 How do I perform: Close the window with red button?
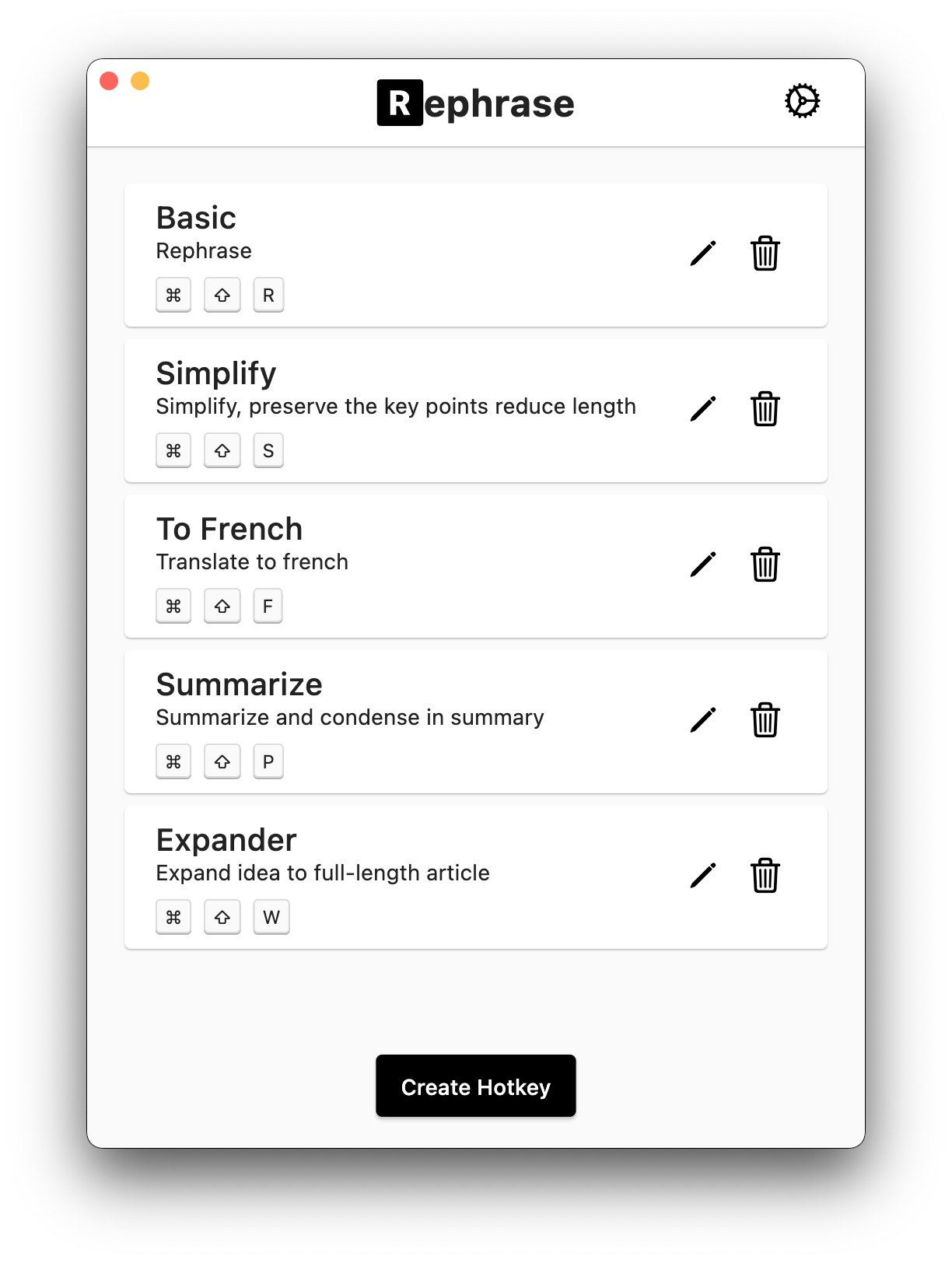coord(109,81)
